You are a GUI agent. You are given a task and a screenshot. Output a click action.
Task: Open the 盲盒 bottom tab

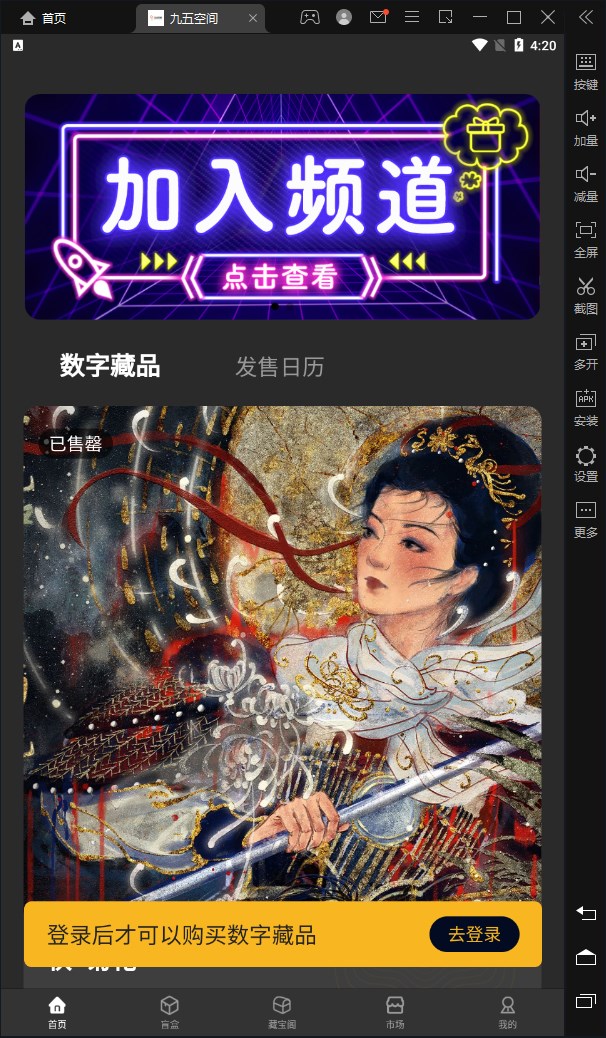tap(170, 1012)
